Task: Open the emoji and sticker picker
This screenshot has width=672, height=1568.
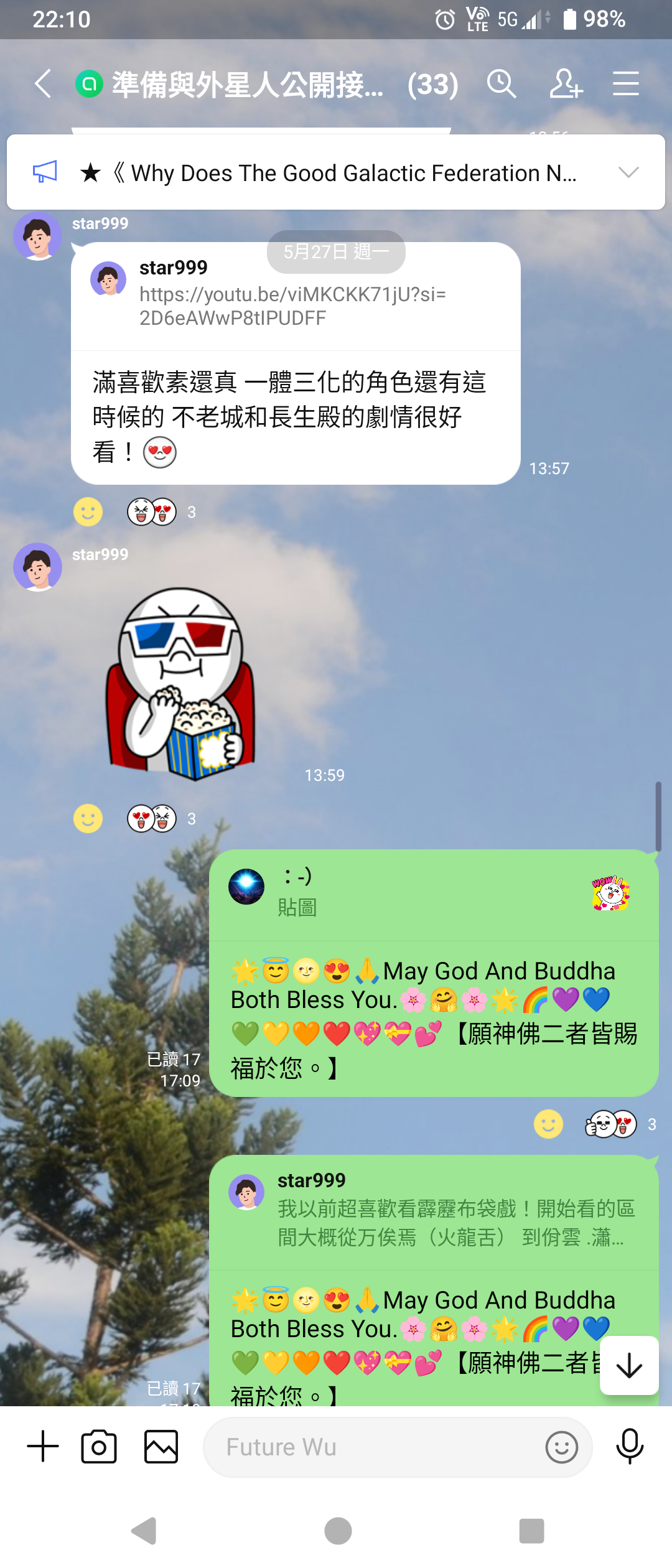Action: [561, 1447]
